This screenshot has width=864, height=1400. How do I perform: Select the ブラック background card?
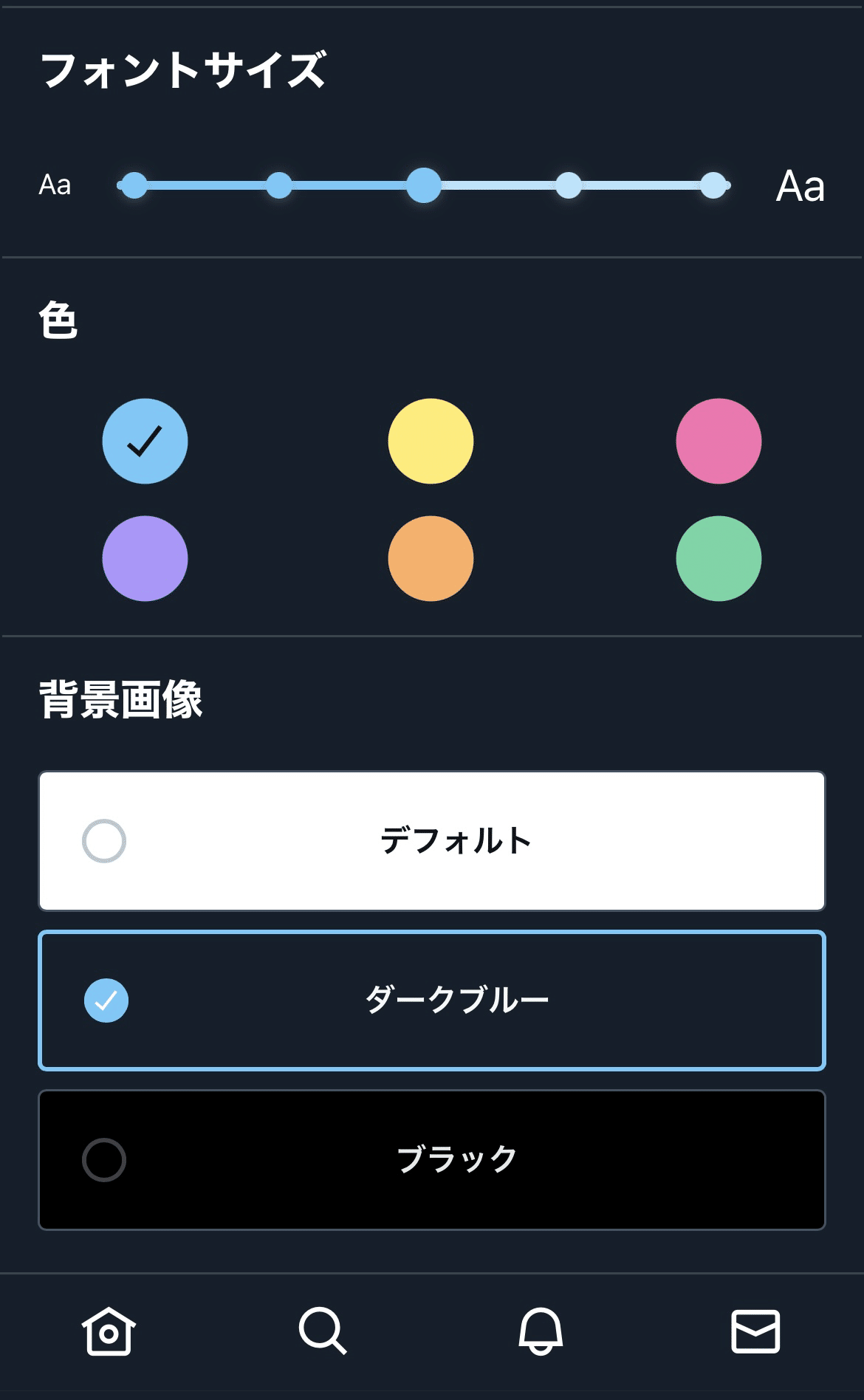click(x=431, y=1159)
